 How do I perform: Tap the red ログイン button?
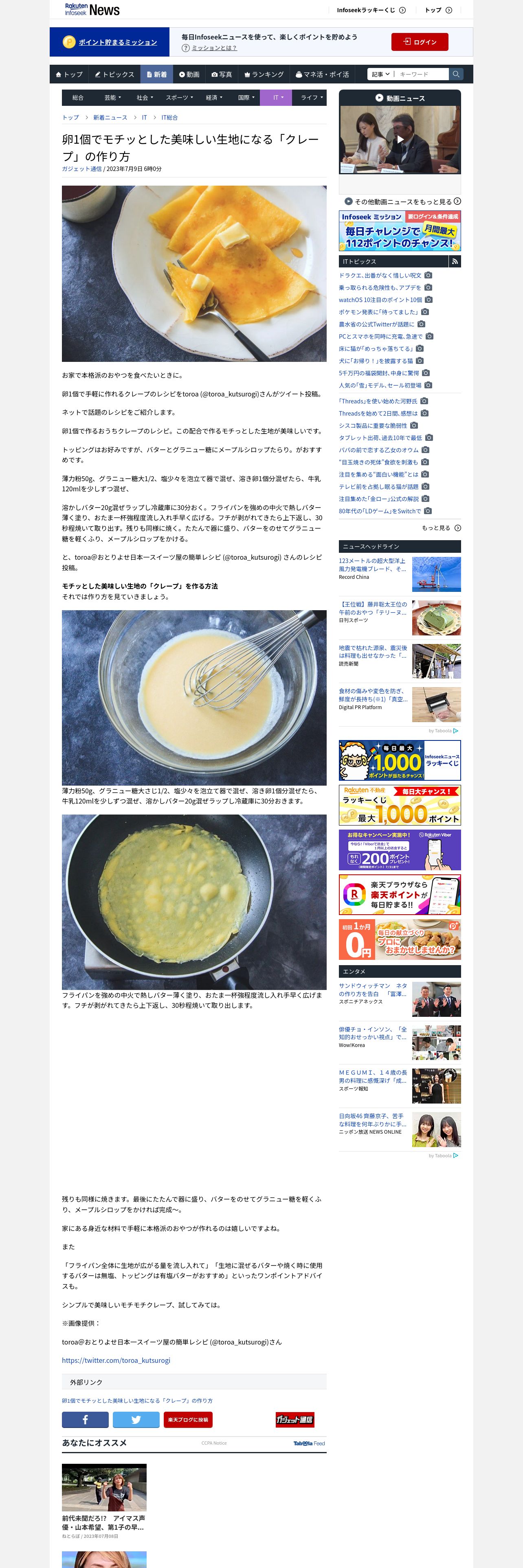[420, 42]
